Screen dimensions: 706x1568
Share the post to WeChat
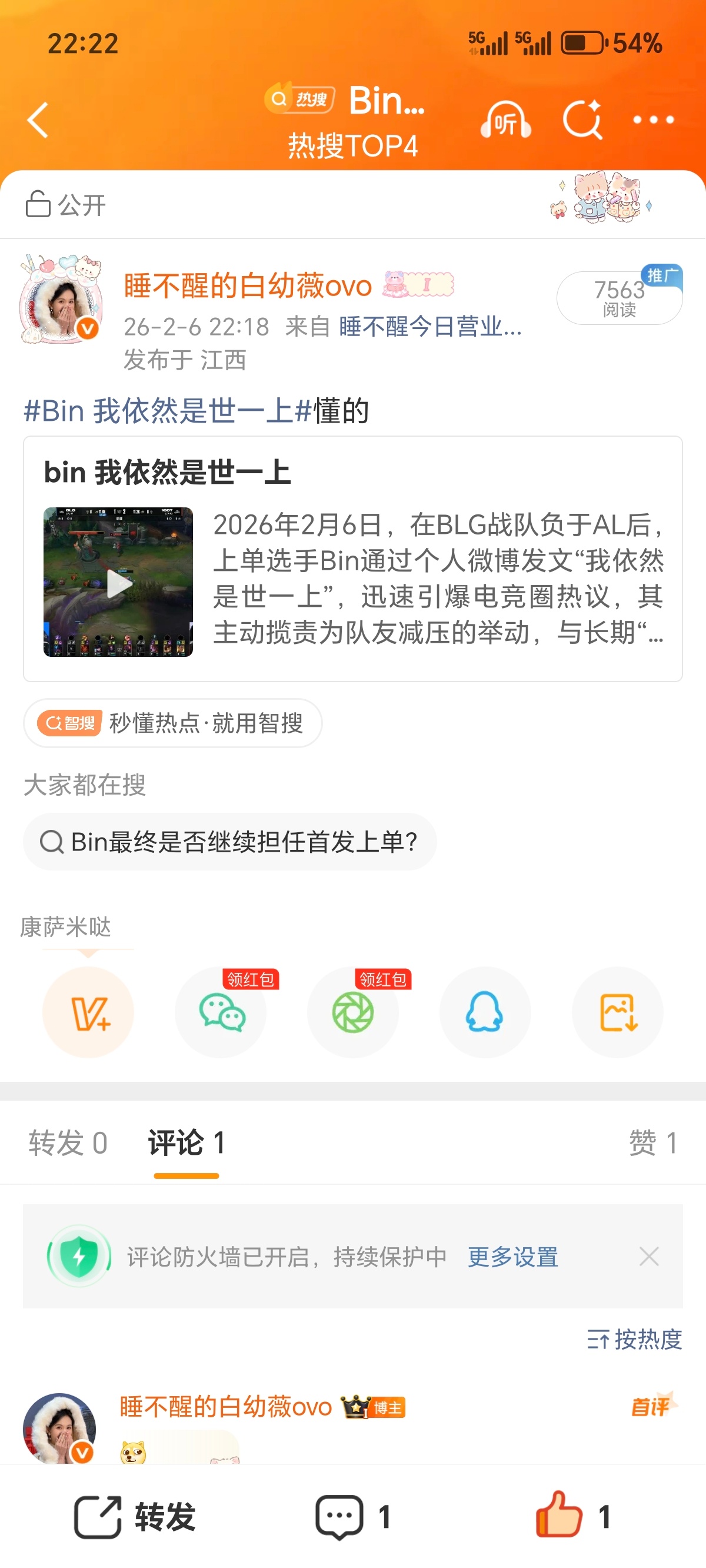click(x=221, y=1013)
